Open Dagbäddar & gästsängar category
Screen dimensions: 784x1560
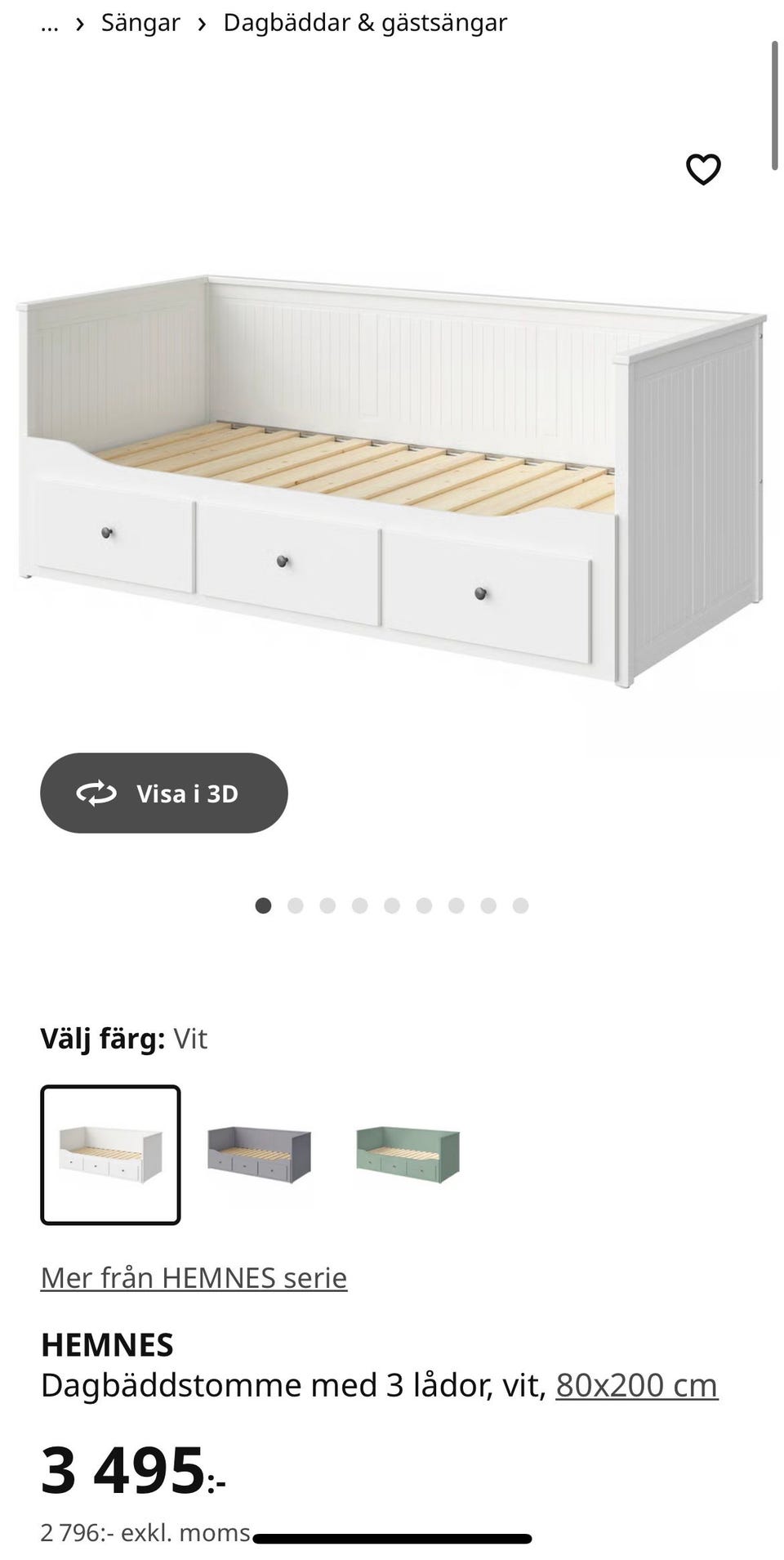click(365, 22)
